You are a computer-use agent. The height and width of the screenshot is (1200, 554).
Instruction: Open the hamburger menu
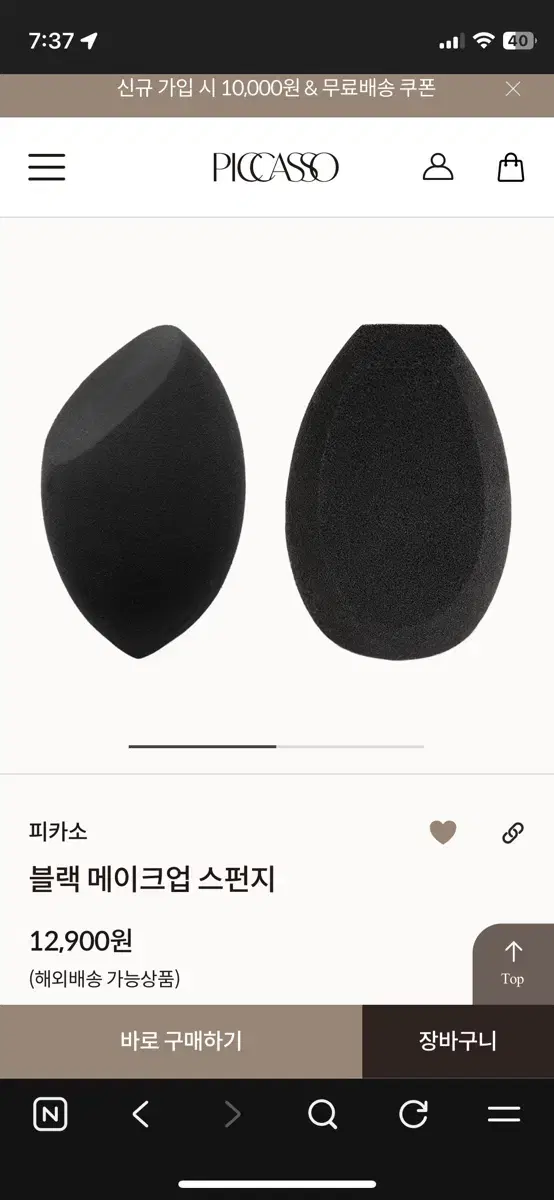(46, 167)
